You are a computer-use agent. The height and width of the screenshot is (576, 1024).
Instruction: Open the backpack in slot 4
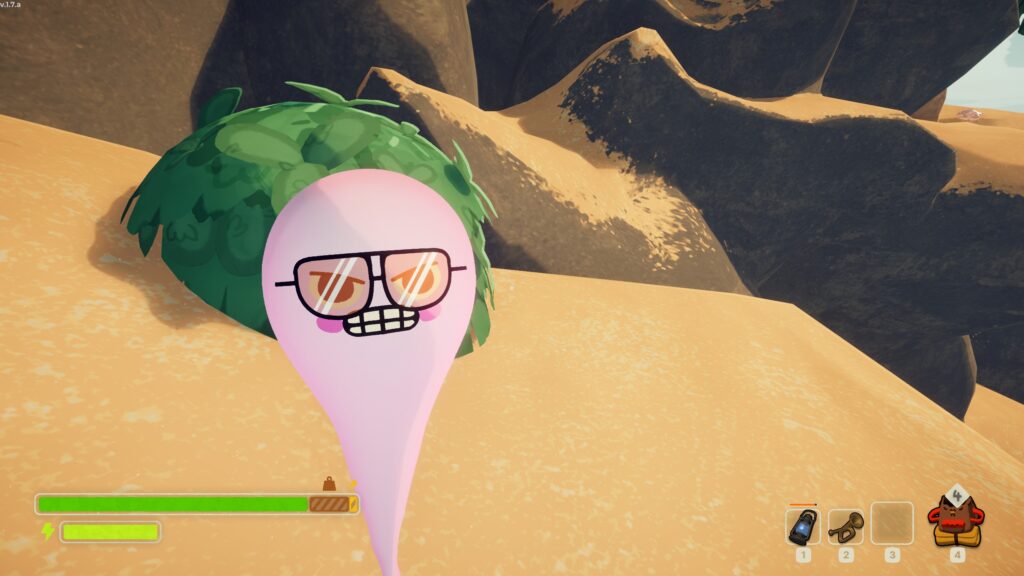tap(956, 519)
